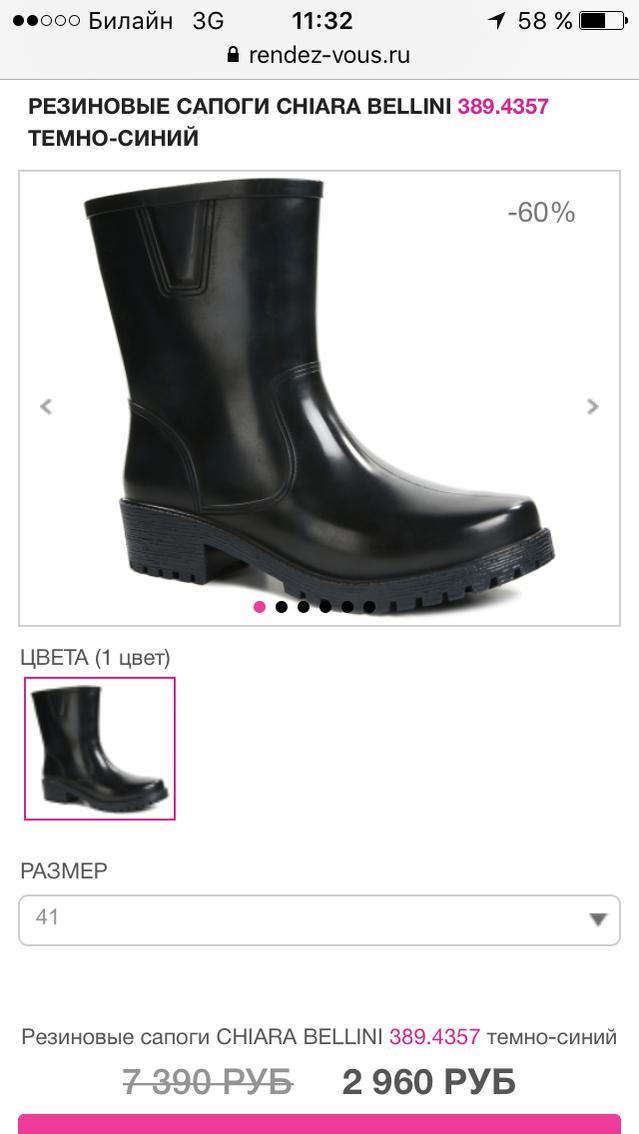Select the dark blue color thumbnail
This screenshot has height=1134, width=639.
point(99,748)
